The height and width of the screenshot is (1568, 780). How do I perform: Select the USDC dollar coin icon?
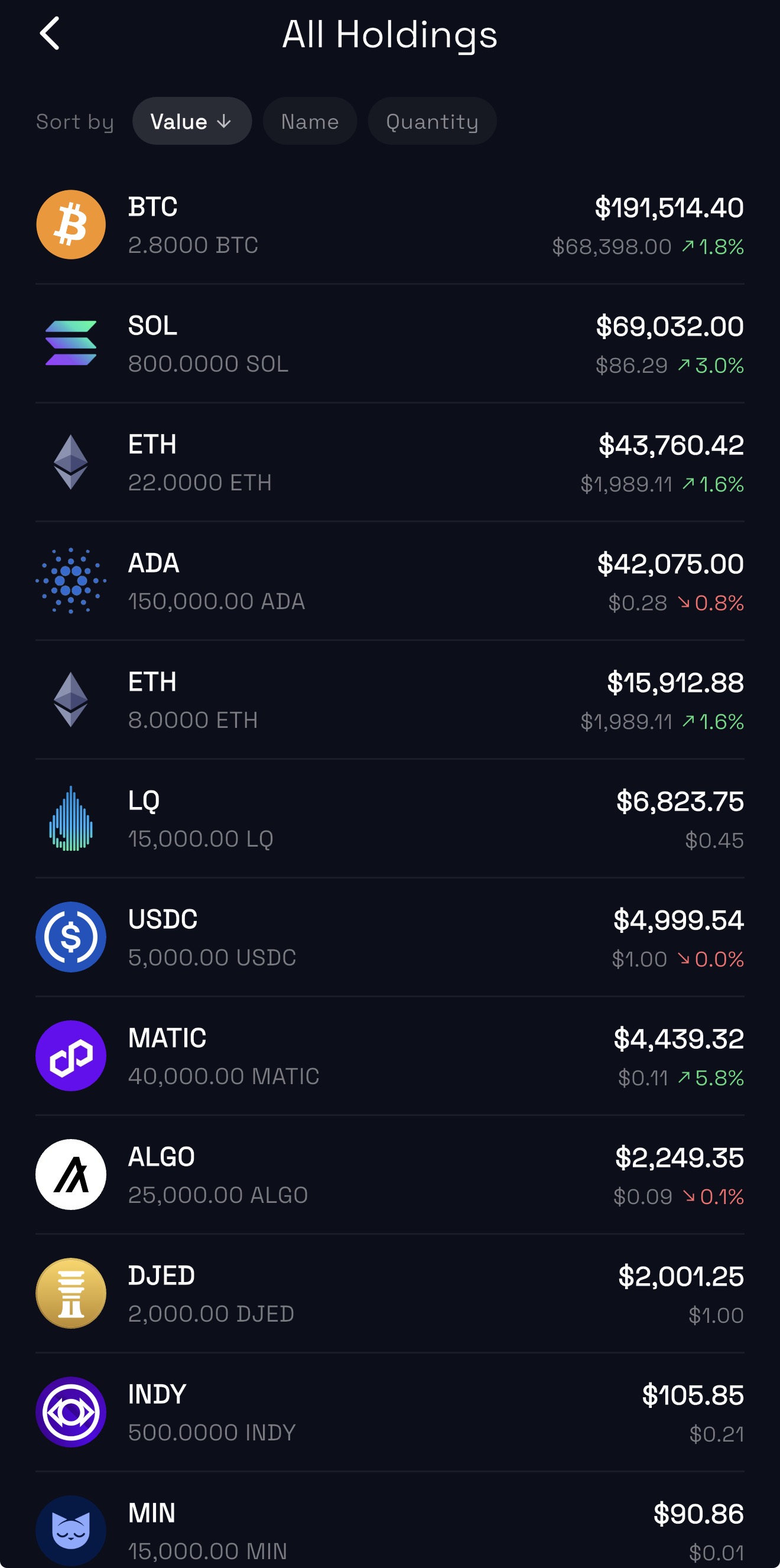(x=71, y=936)
